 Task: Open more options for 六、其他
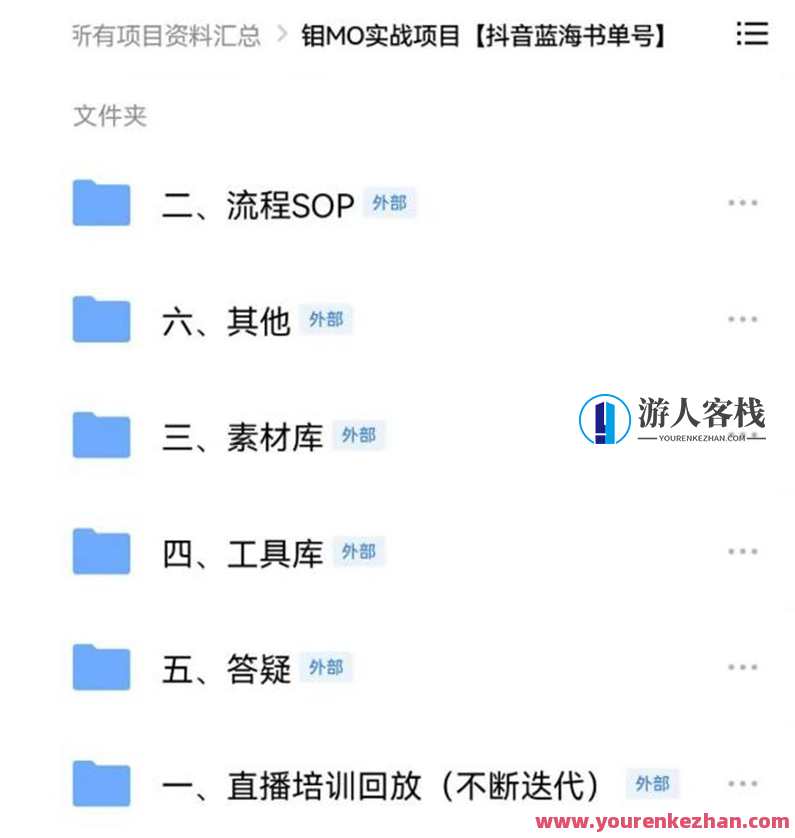pos(742,320)
